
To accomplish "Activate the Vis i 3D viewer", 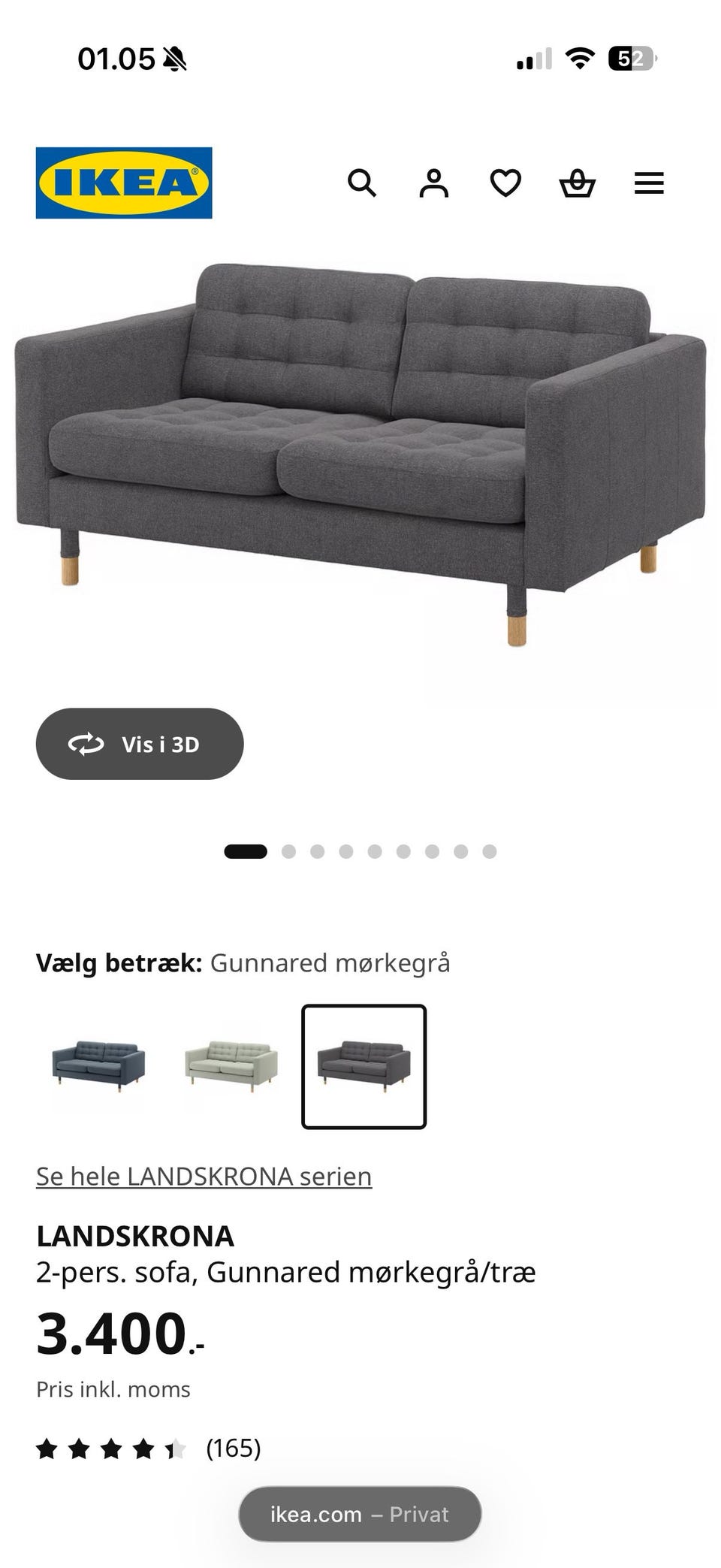I will [140, 744].
